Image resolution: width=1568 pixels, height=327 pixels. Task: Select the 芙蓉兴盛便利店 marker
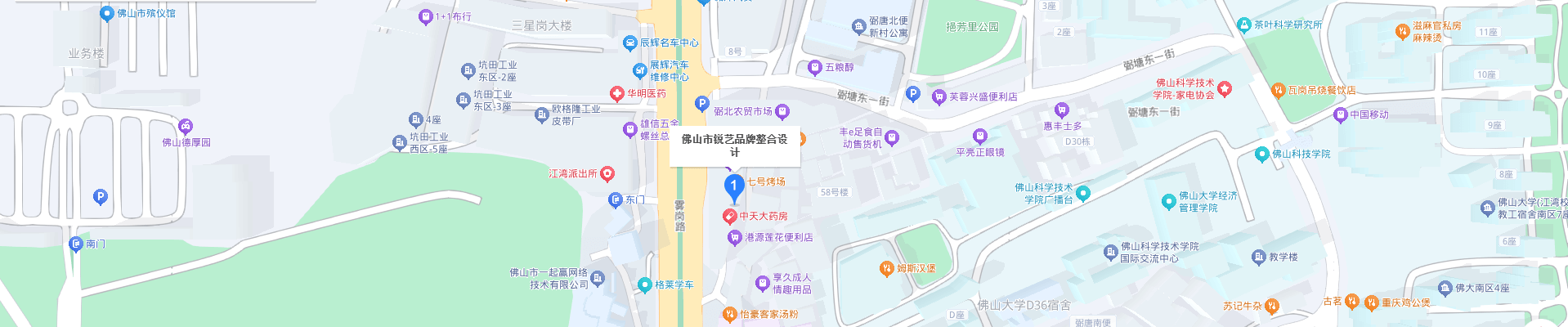click(x=939, y=96)
